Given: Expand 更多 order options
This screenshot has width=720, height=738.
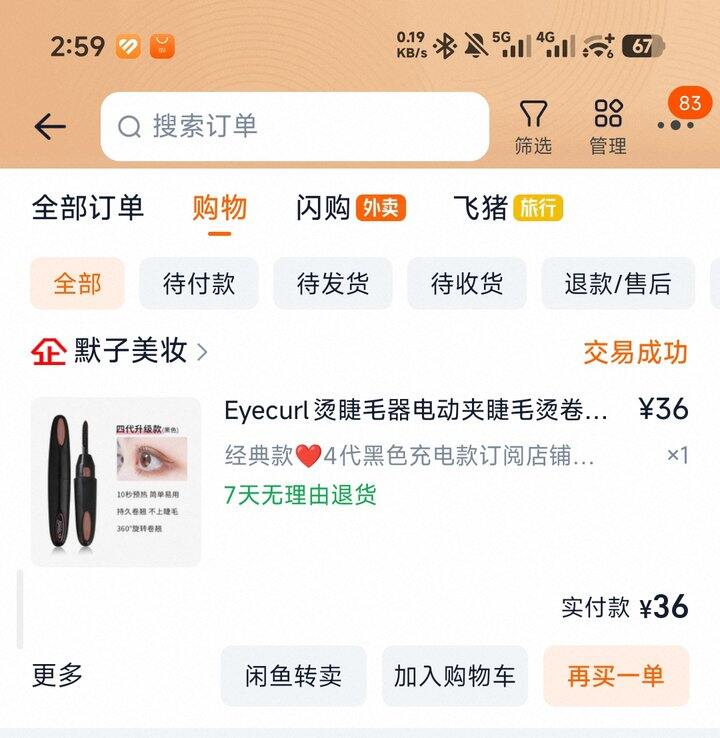Looking at the screenshot, I should (57, 675).
